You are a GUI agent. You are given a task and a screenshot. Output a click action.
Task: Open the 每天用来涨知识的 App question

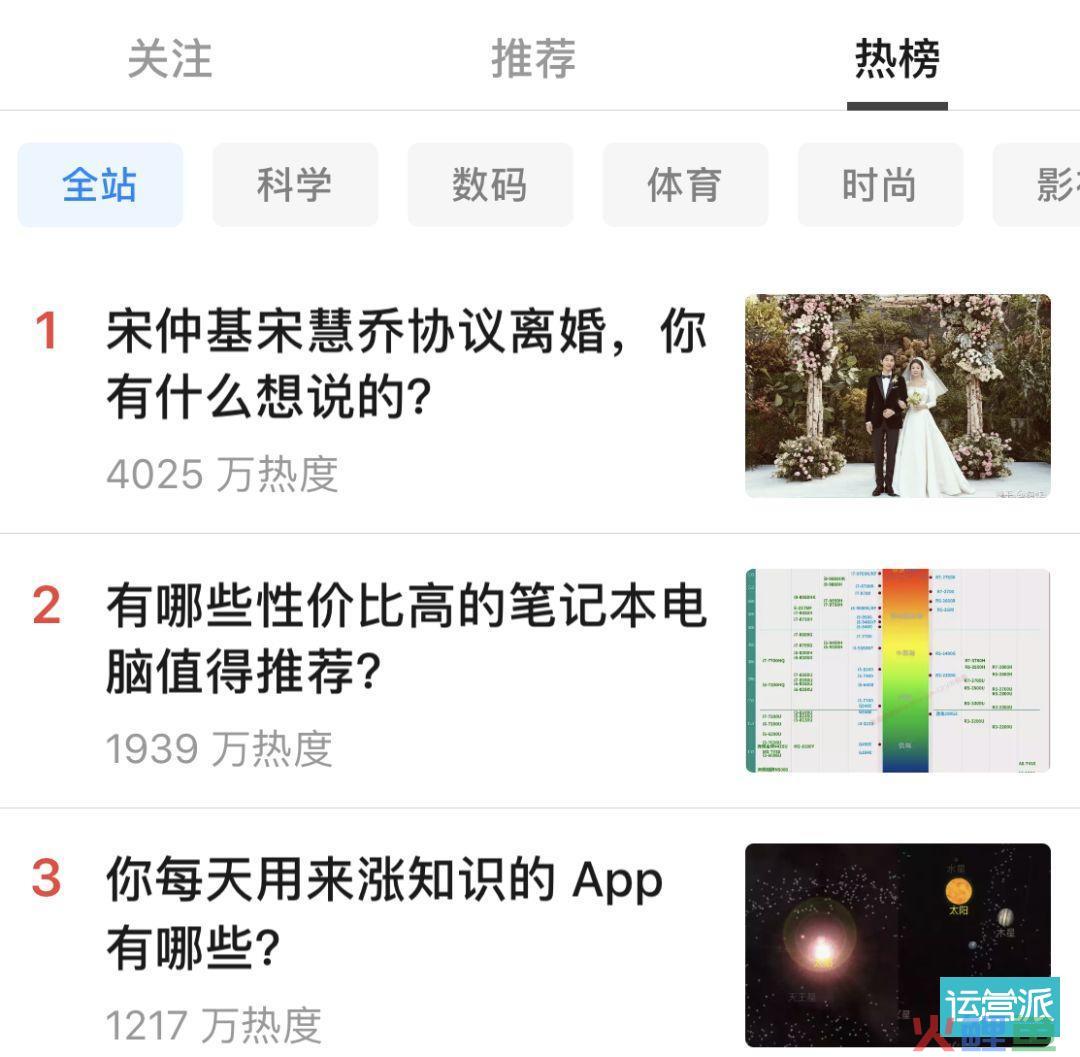[385, 912]
